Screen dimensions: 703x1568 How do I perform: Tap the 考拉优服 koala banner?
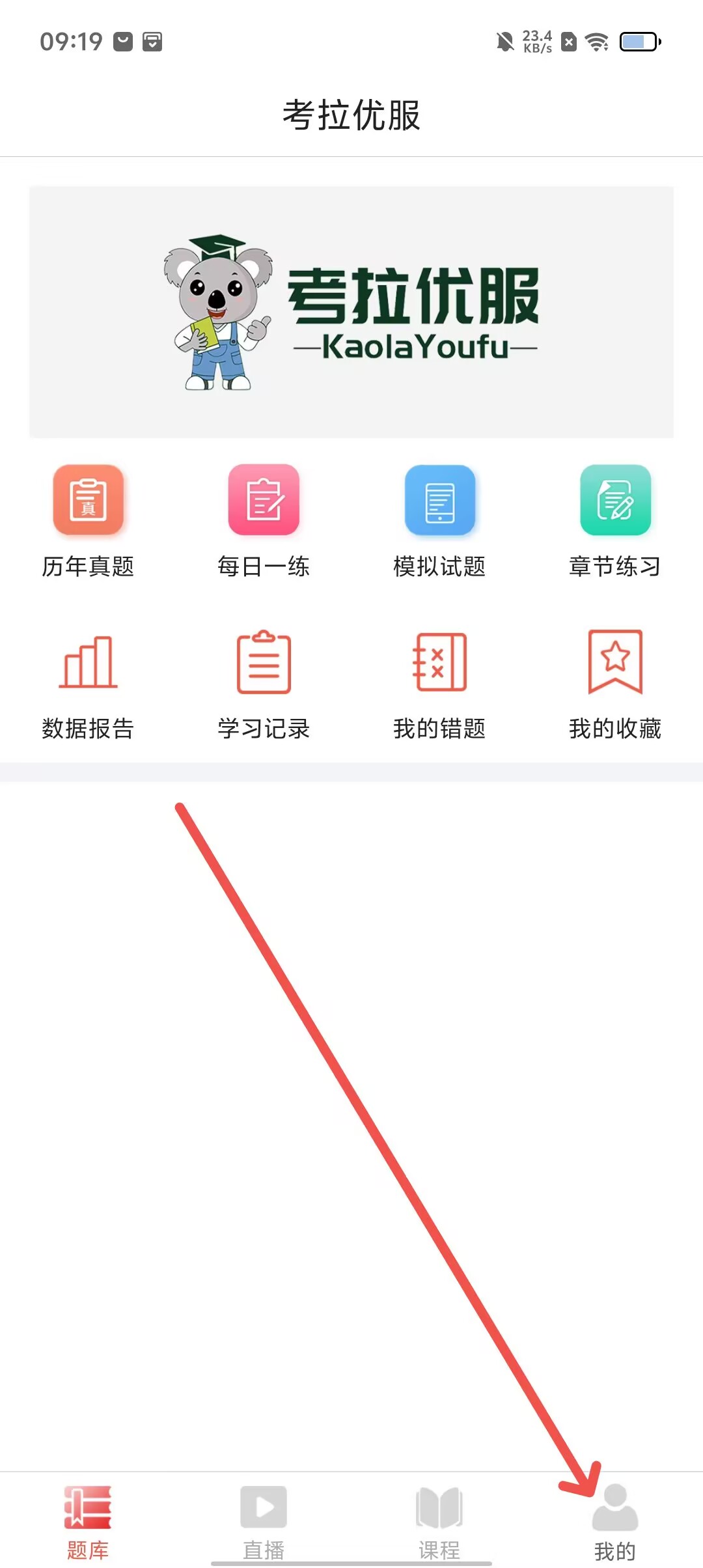[x=351, y=312]
